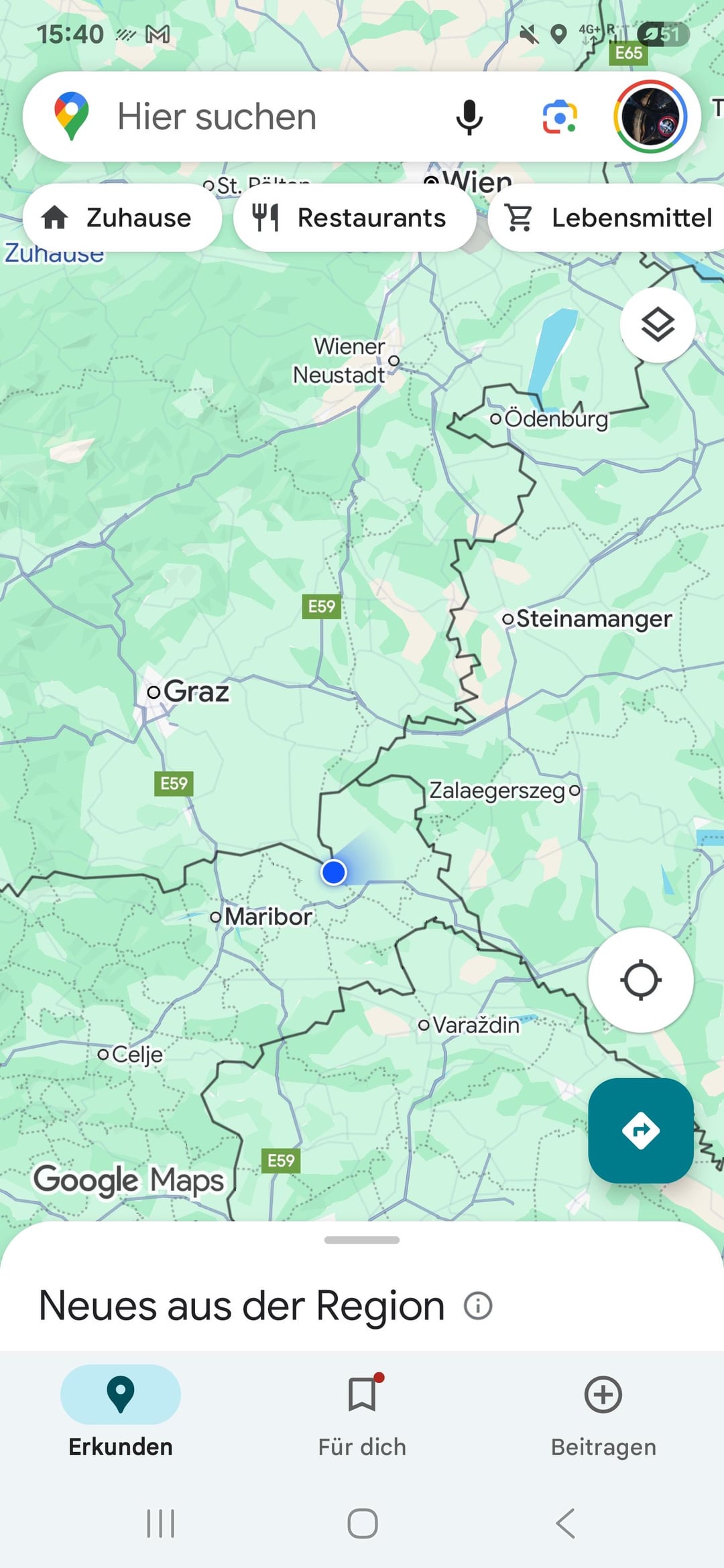Select the Zuhause chip
Viewport: 724px width, 1568px height.
click(x=122, y=218)
